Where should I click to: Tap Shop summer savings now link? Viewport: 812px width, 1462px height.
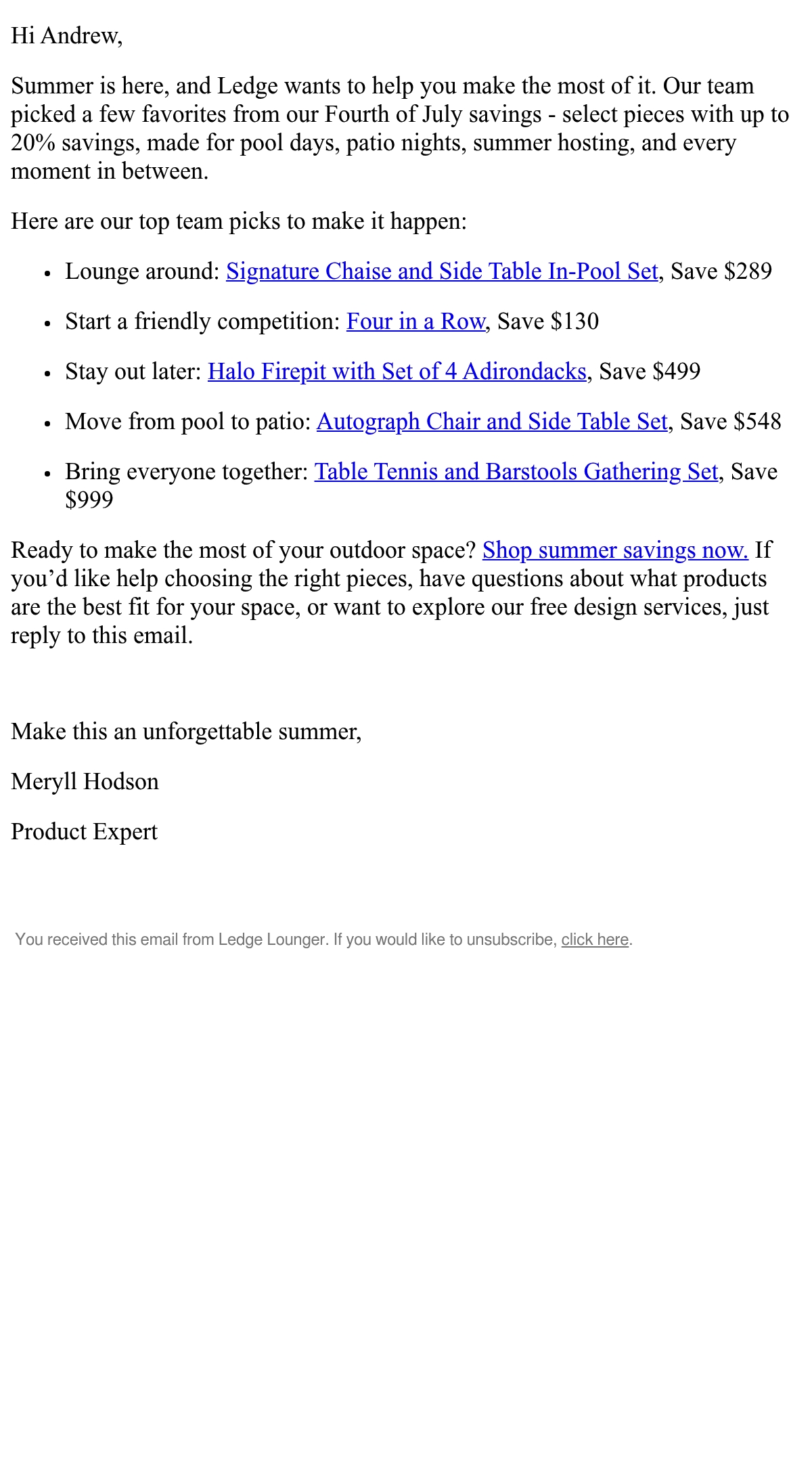[x=615, y=550]
